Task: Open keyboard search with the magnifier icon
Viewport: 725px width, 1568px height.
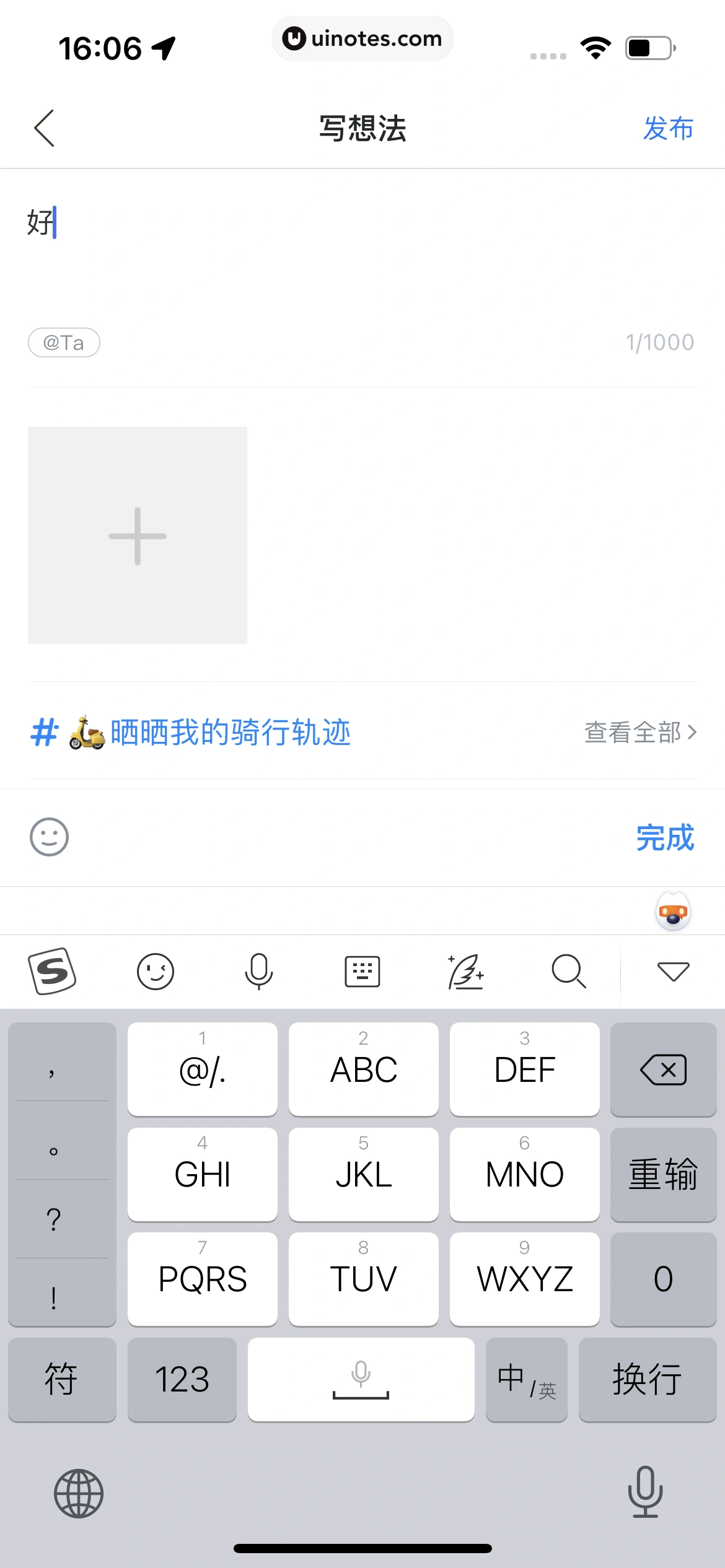Action: tap(568, 970)
